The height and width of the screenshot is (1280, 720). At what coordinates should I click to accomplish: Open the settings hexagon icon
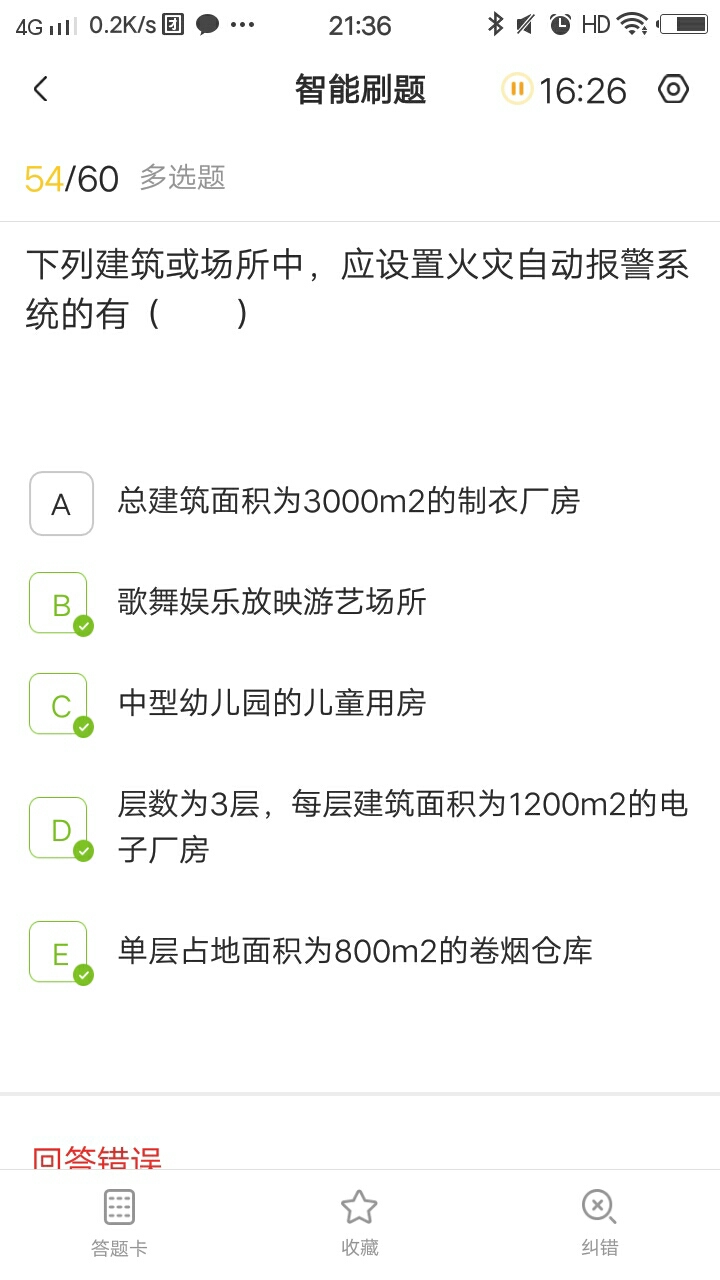click(x=673, y=89)
